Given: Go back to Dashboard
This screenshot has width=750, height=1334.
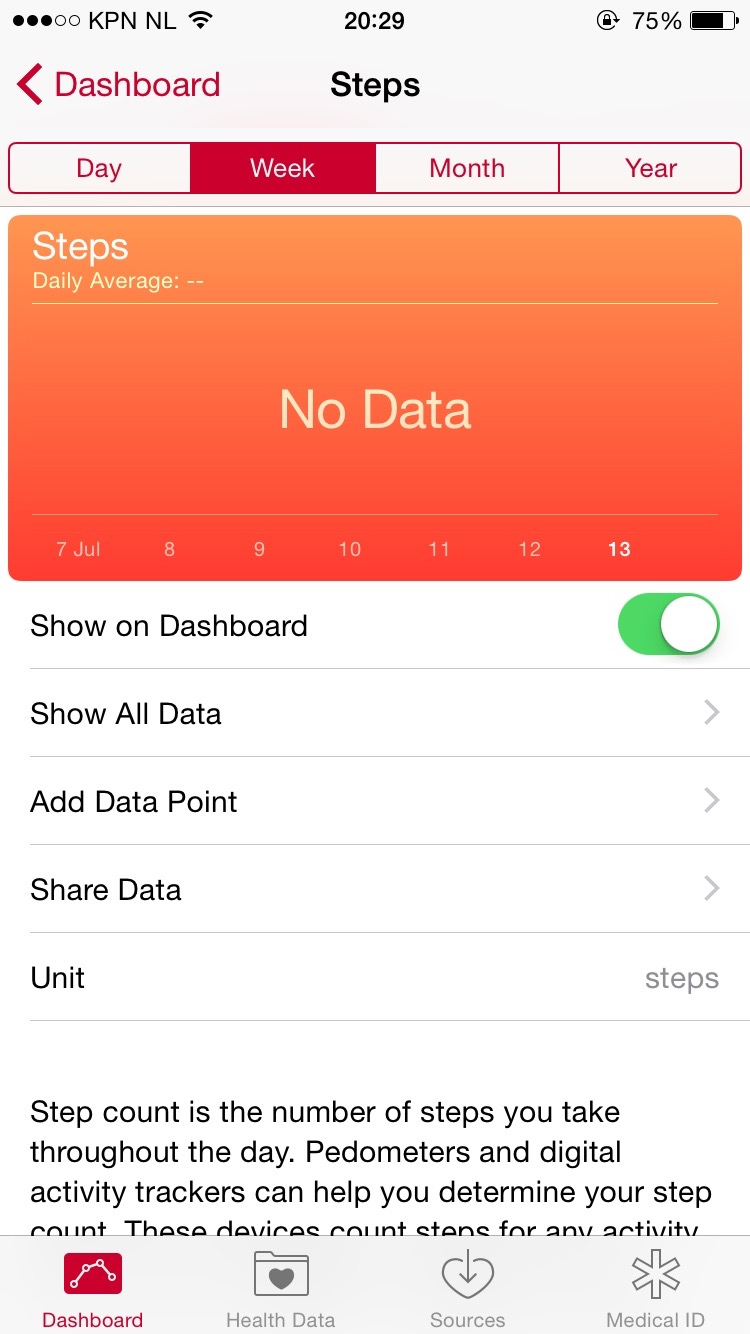Looking at the screenshot, I should click(118, 85).
